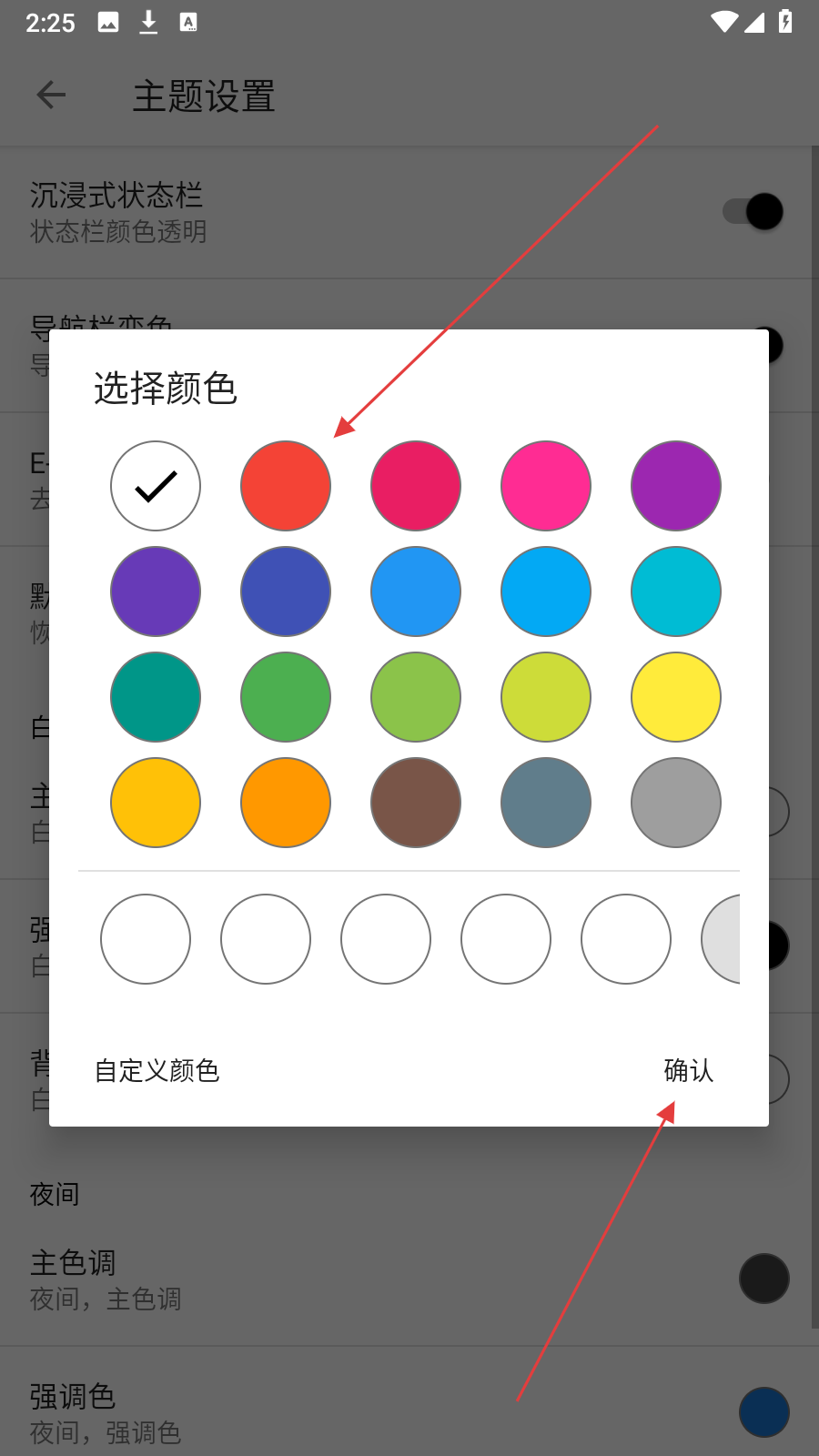Pick the crimson pink-red swatch
This screenshot has height=1456, width=819.
pos(416,486)
